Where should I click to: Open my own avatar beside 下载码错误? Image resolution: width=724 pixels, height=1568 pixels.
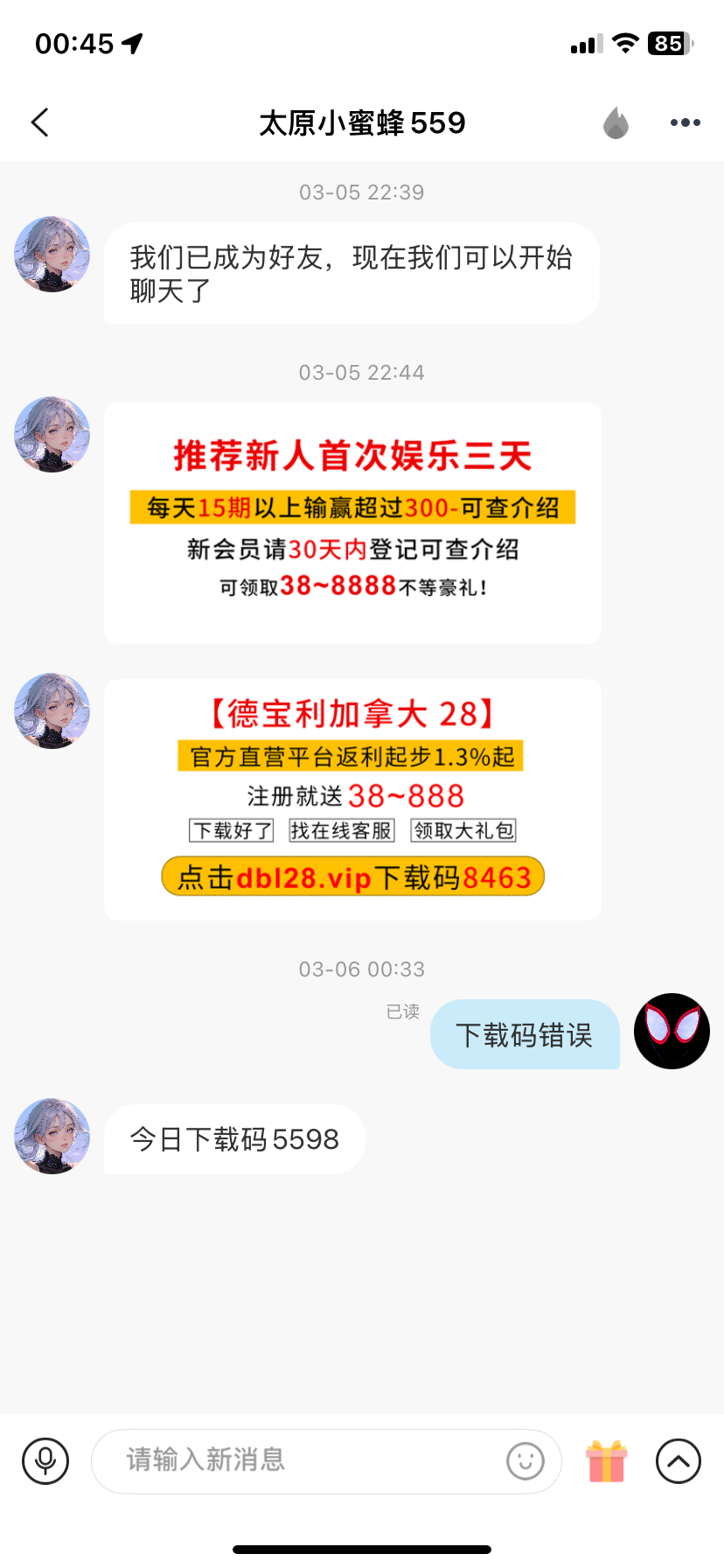click(672, 1031)
